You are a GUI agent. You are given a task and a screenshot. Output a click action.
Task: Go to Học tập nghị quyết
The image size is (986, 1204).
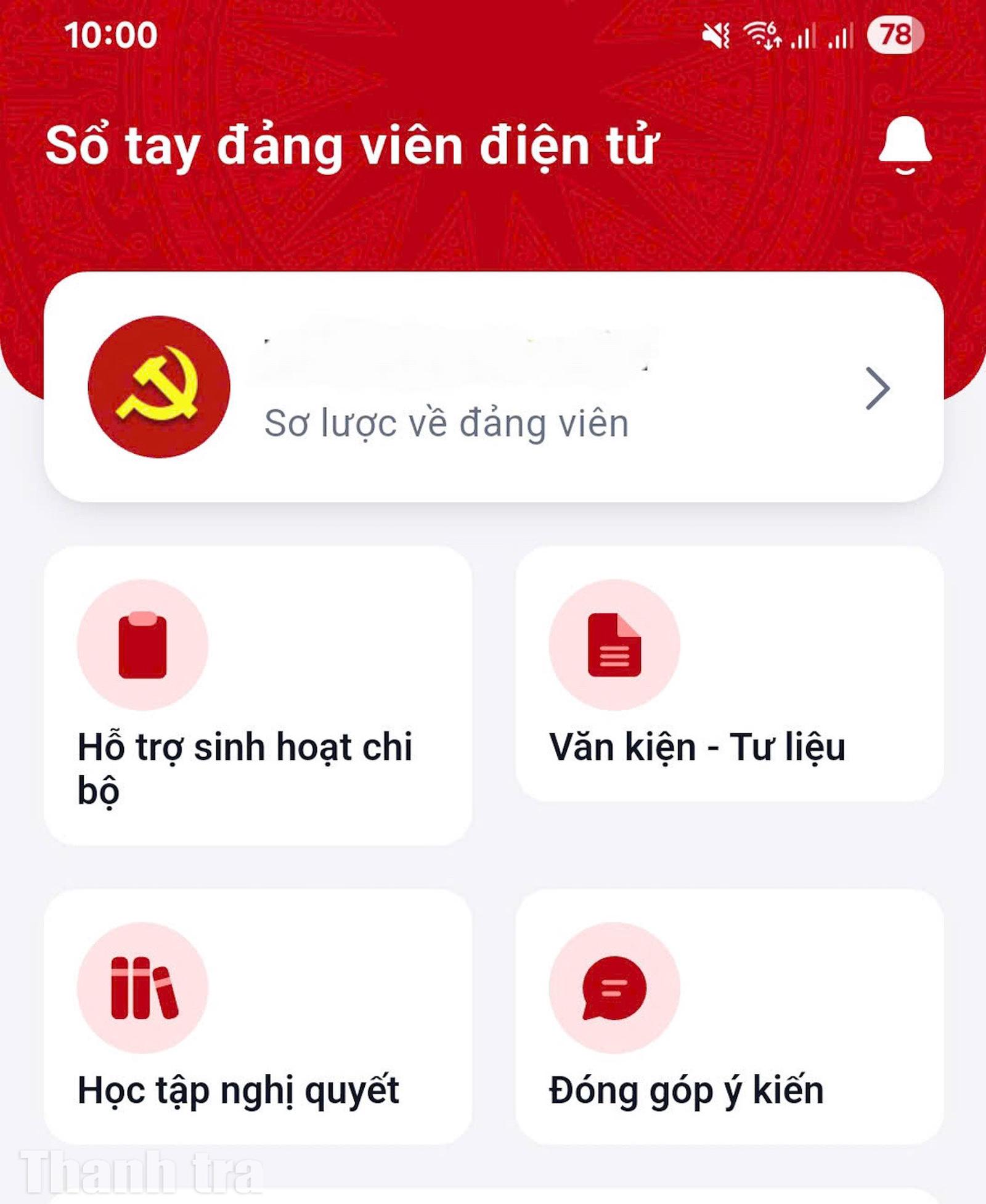pos(258,1017)
